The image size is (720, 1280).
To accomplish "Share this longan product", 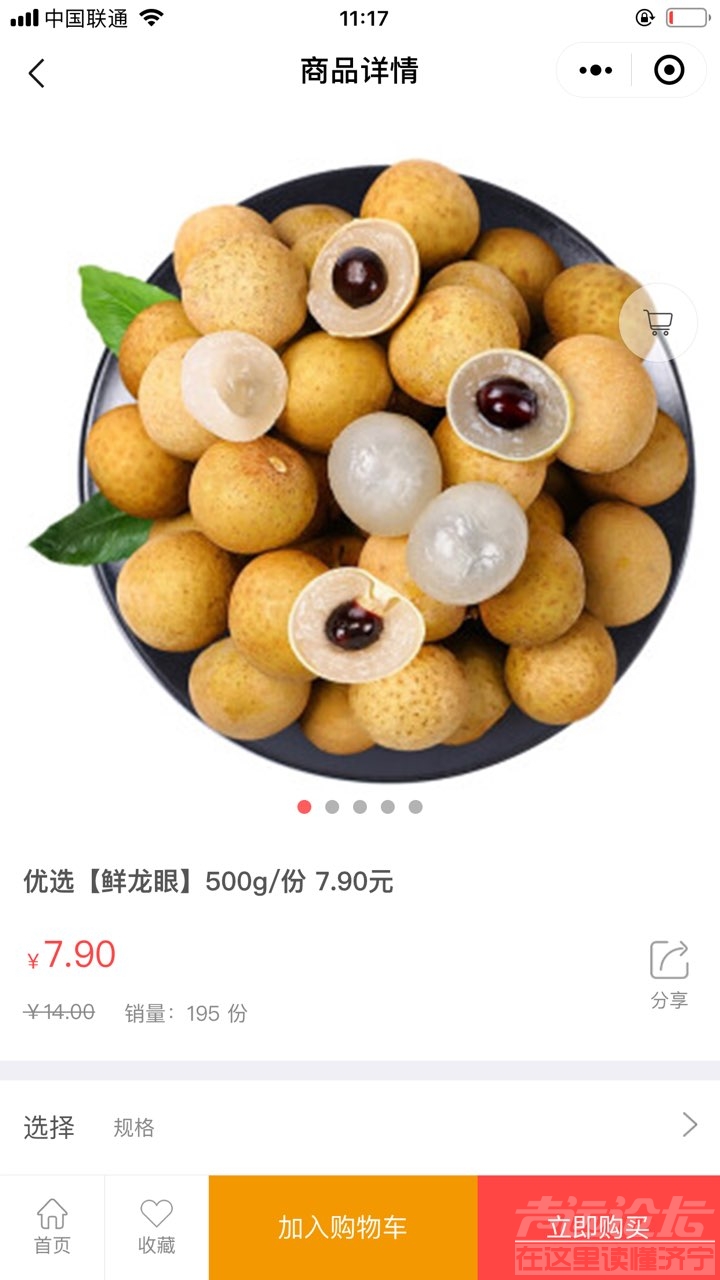I will tap(669, 973).
